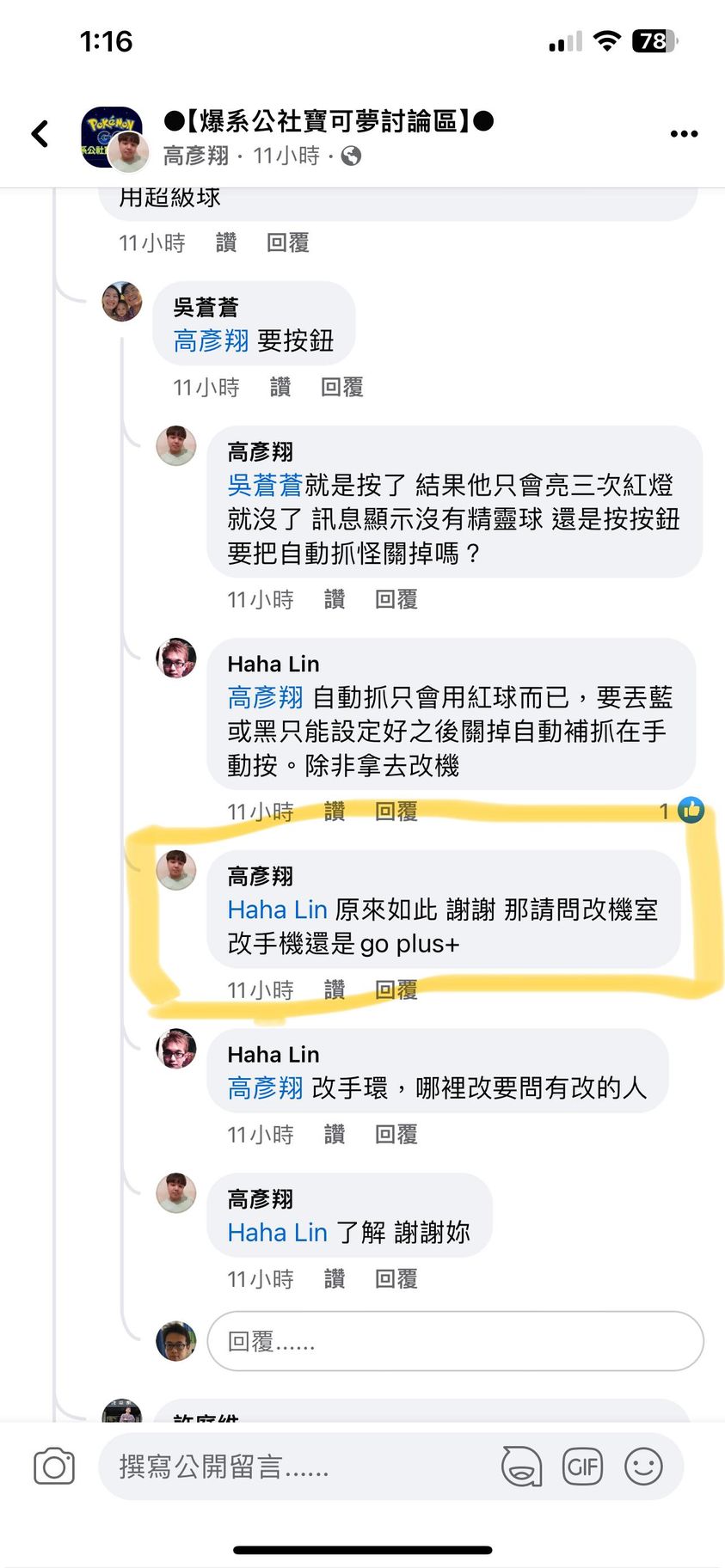Reply to 吳蒼蒼's comment 要按鈕
The height and width of the screenshot is (1568, 725).
(341, 388)
